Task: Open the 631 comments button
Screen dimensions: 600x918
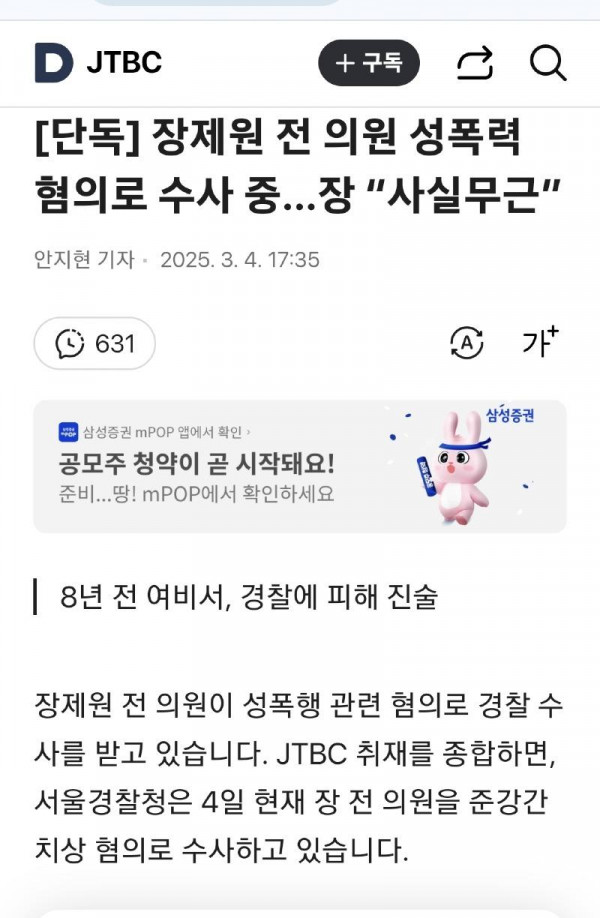Action: pyautogui.click(x=95, y=344)
